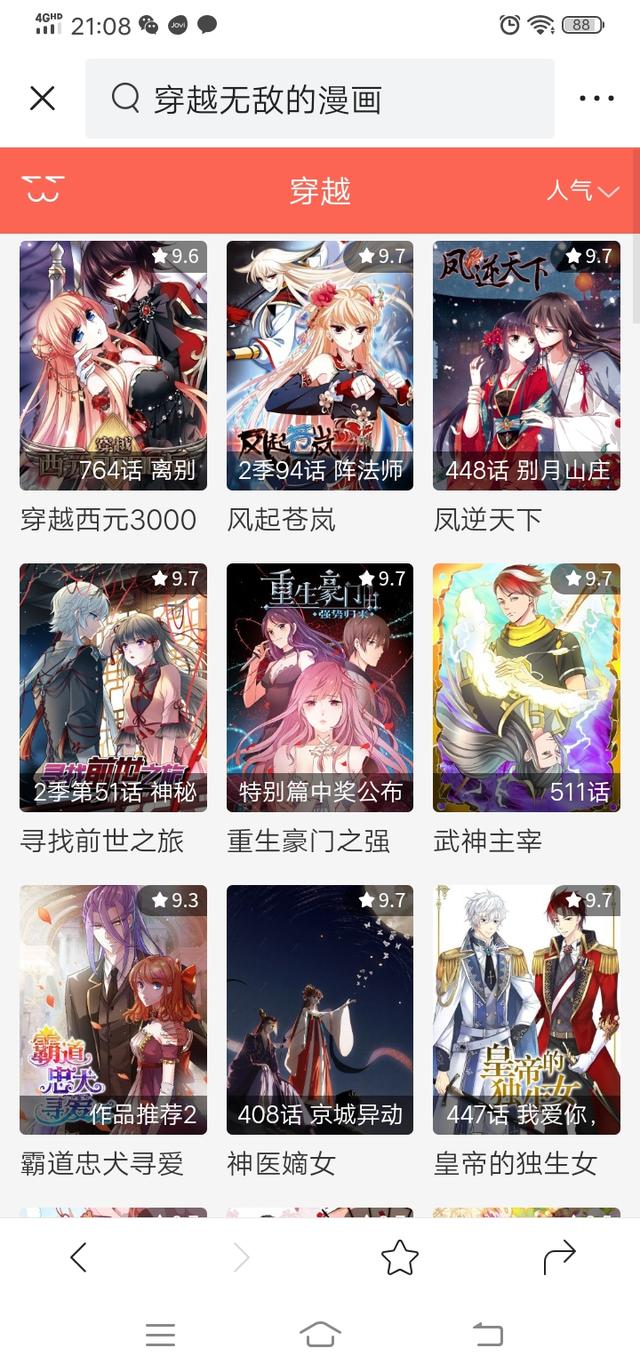Tap the face logo icon on the red bar

(42, 189)
